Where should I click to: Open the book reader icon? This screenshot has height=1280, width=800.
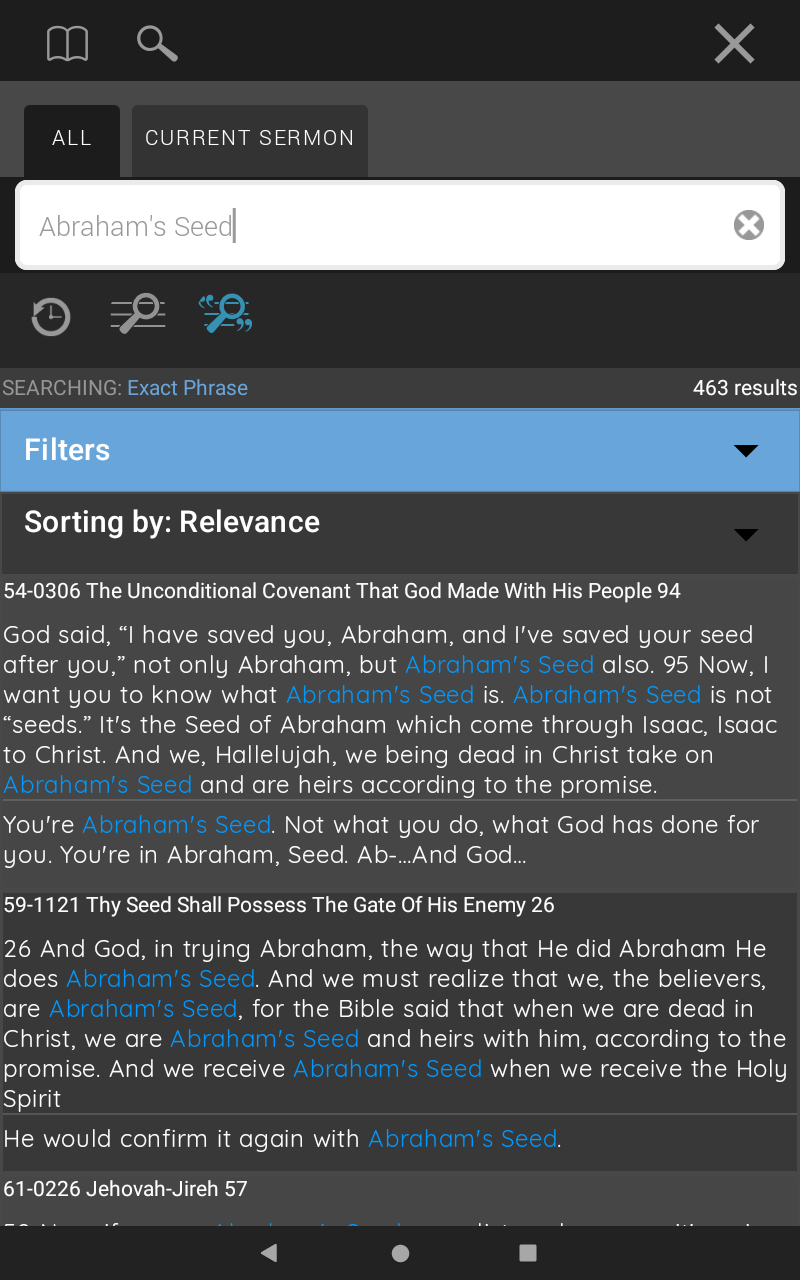click(68, 44)
